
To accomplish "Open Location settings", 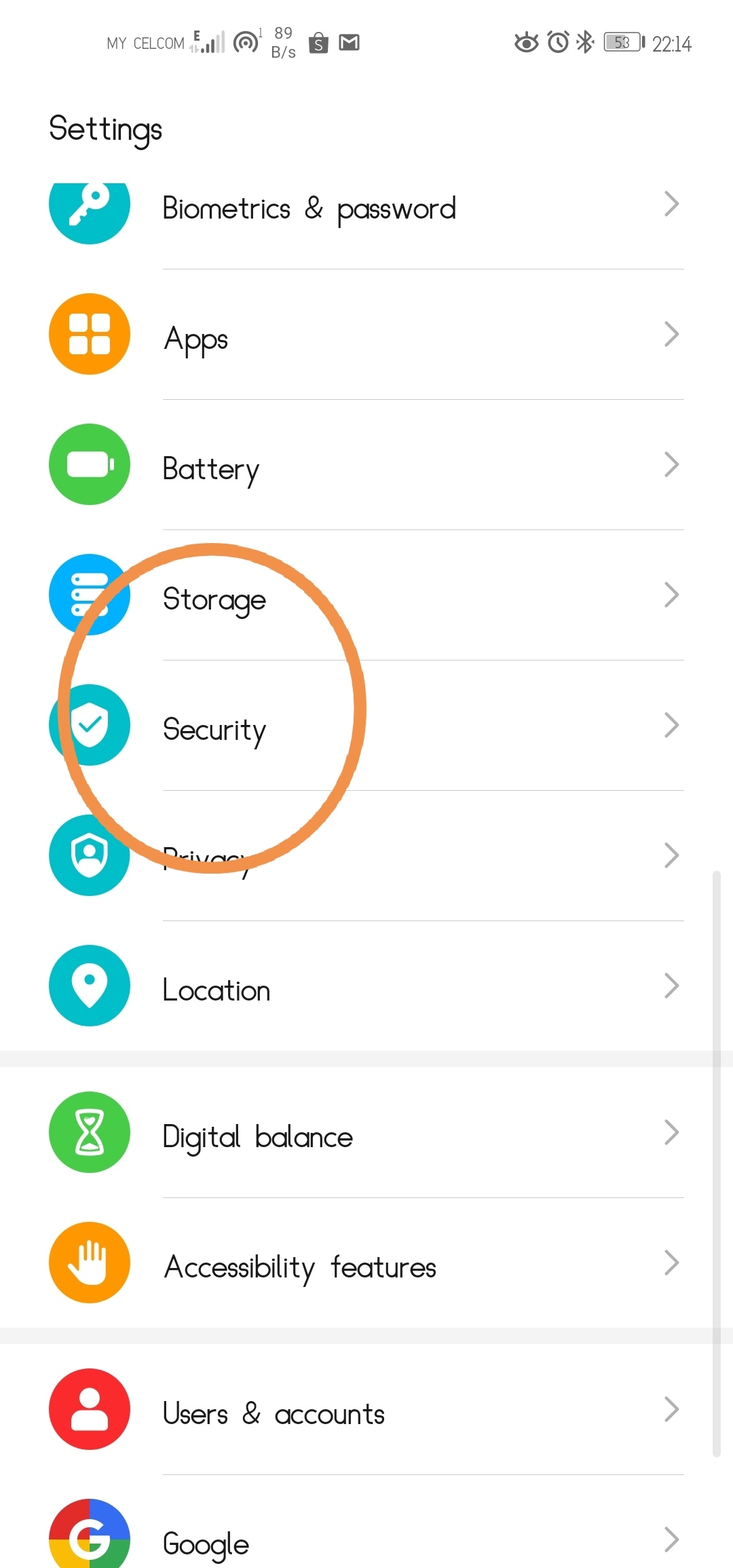I will 366,987.
